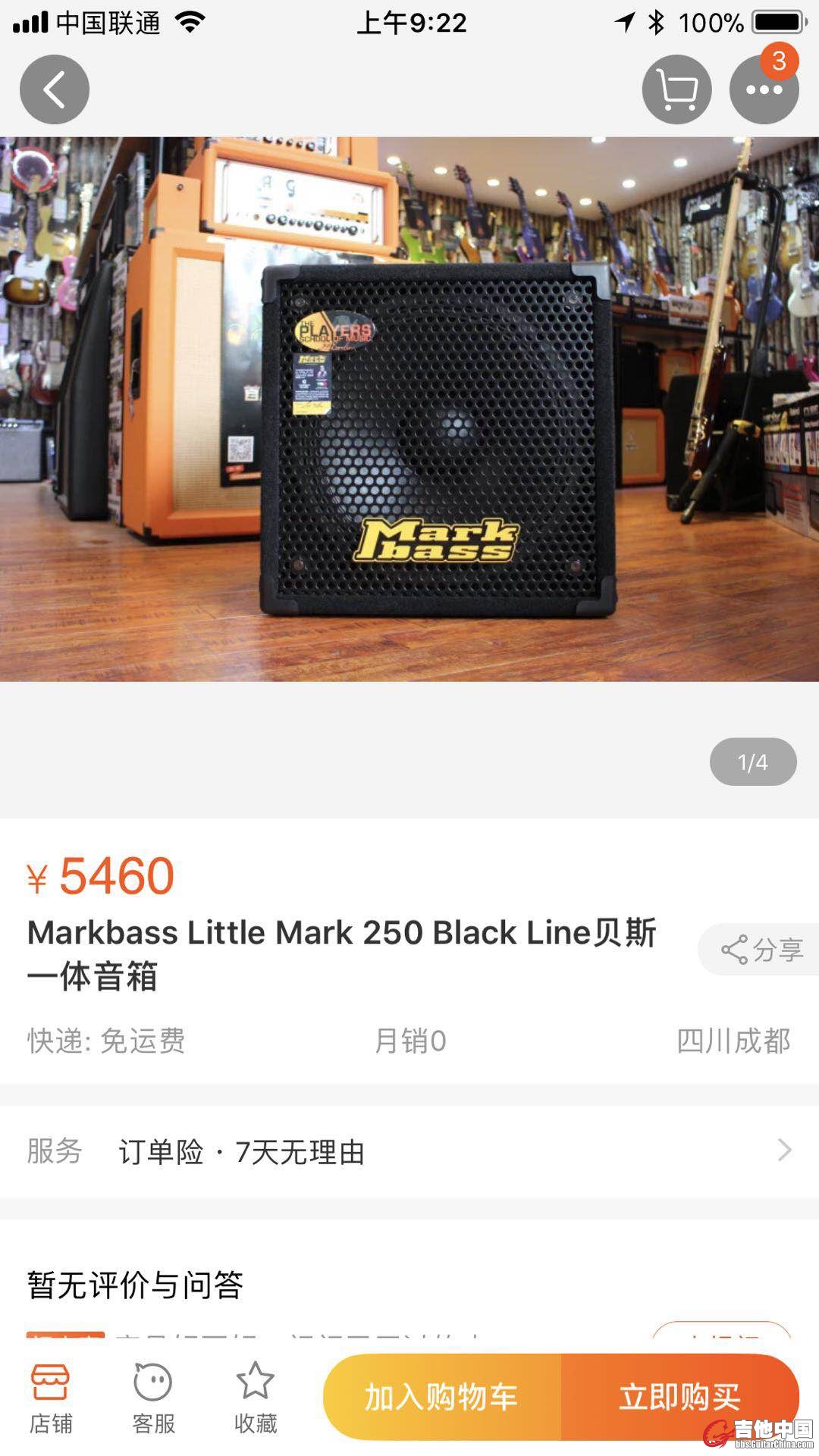Go back to the previous page

(x=55, y=89)
